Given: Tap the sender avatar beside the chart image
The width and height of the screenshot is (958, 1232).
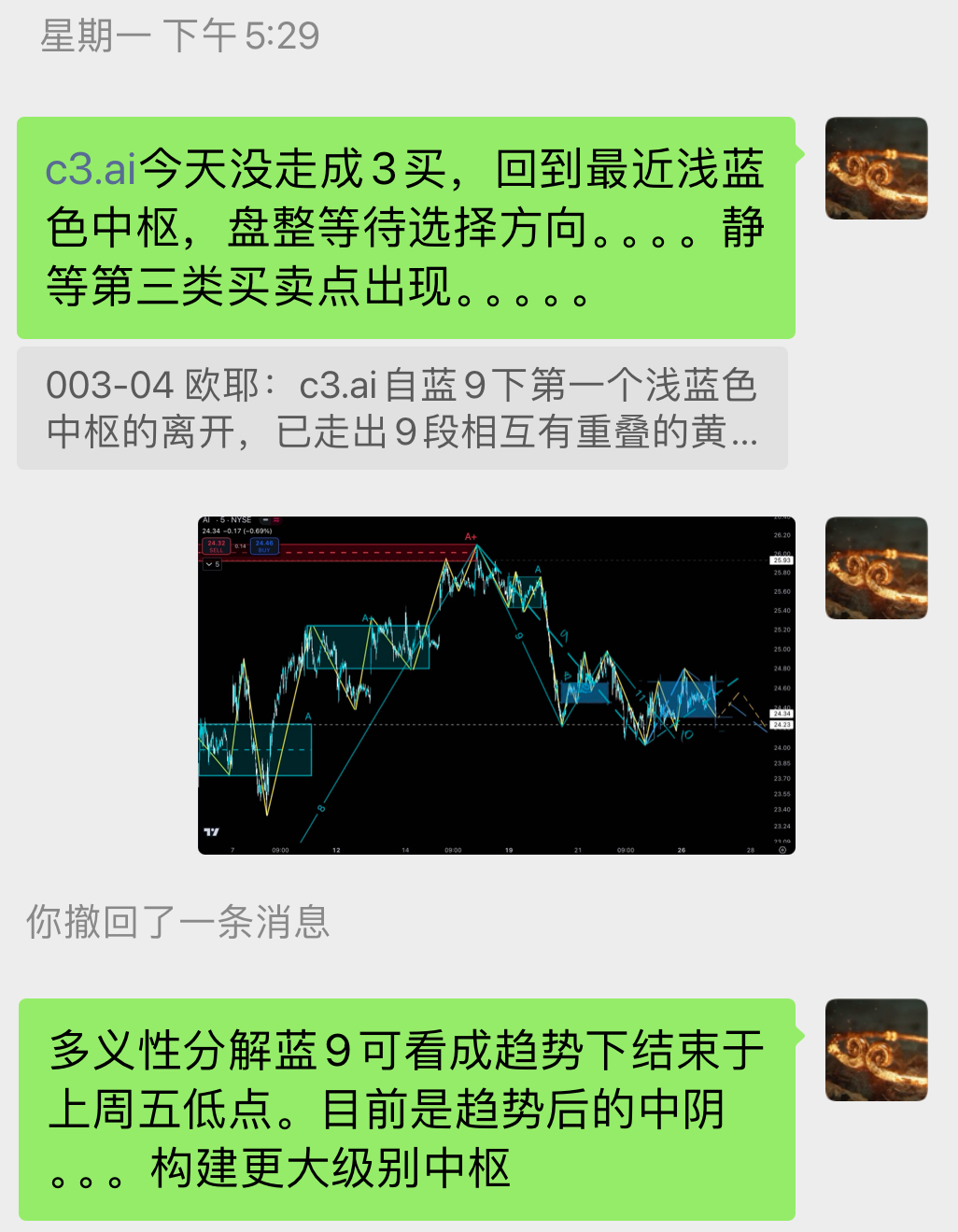Looking at the screenshot, I should click(x=876, y=568).
